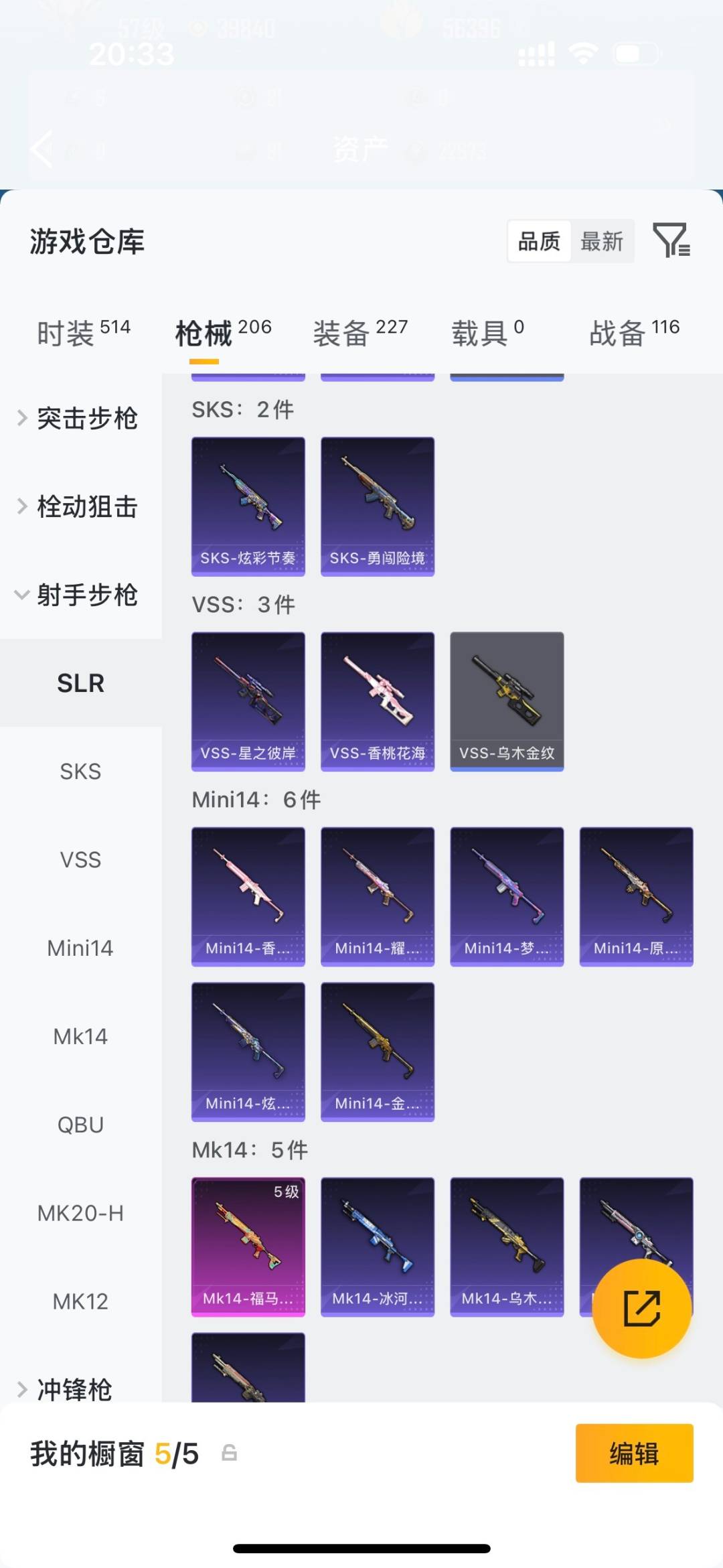This screenshot has height=1568, width=723.
Task: Select the Mk14 sidebar filter
Action: (x=80, y=1036)
